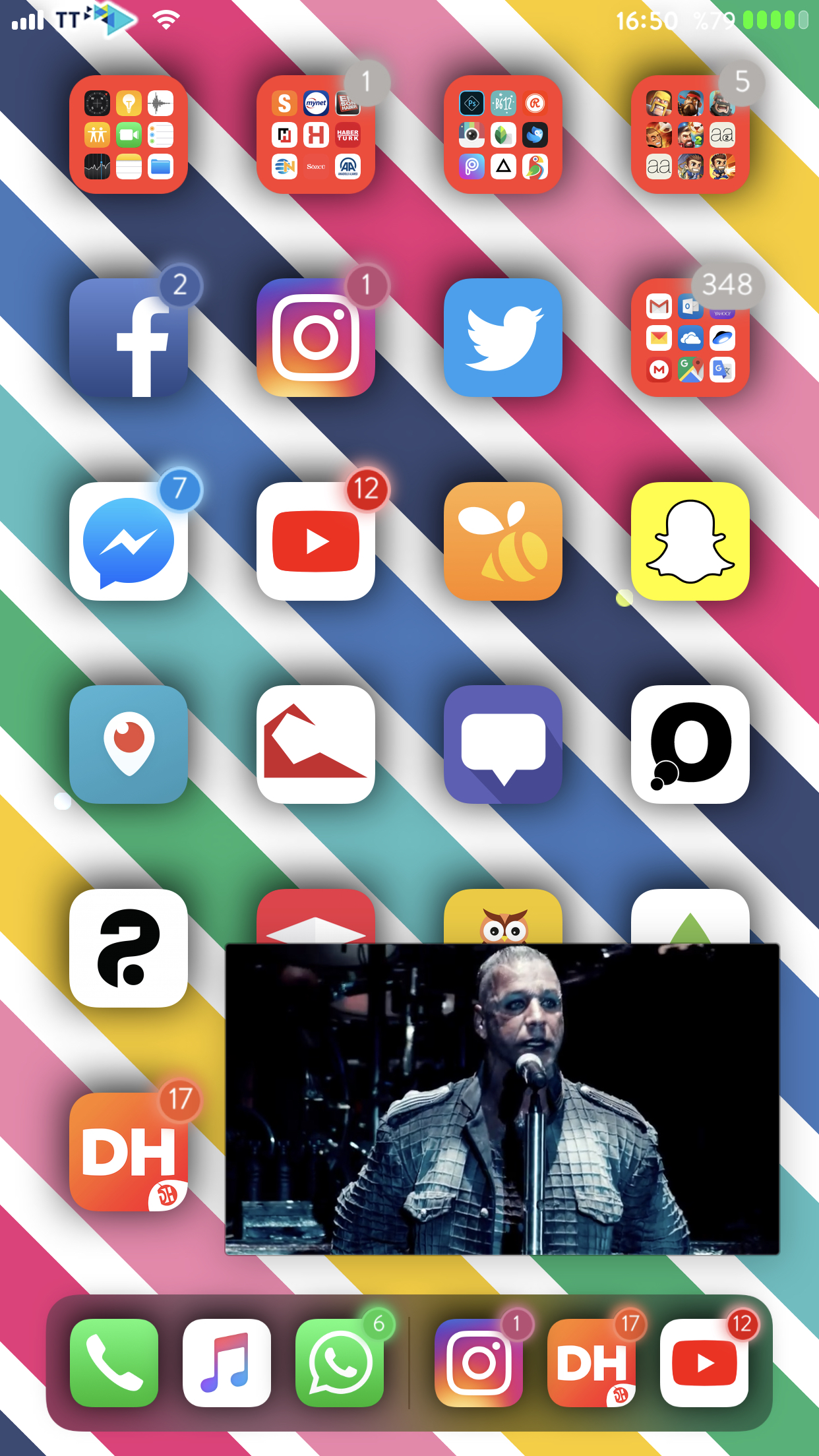
Task: Open the purple speech bubble messaging app
Action: pyautogui.click(x=503, y=744)
